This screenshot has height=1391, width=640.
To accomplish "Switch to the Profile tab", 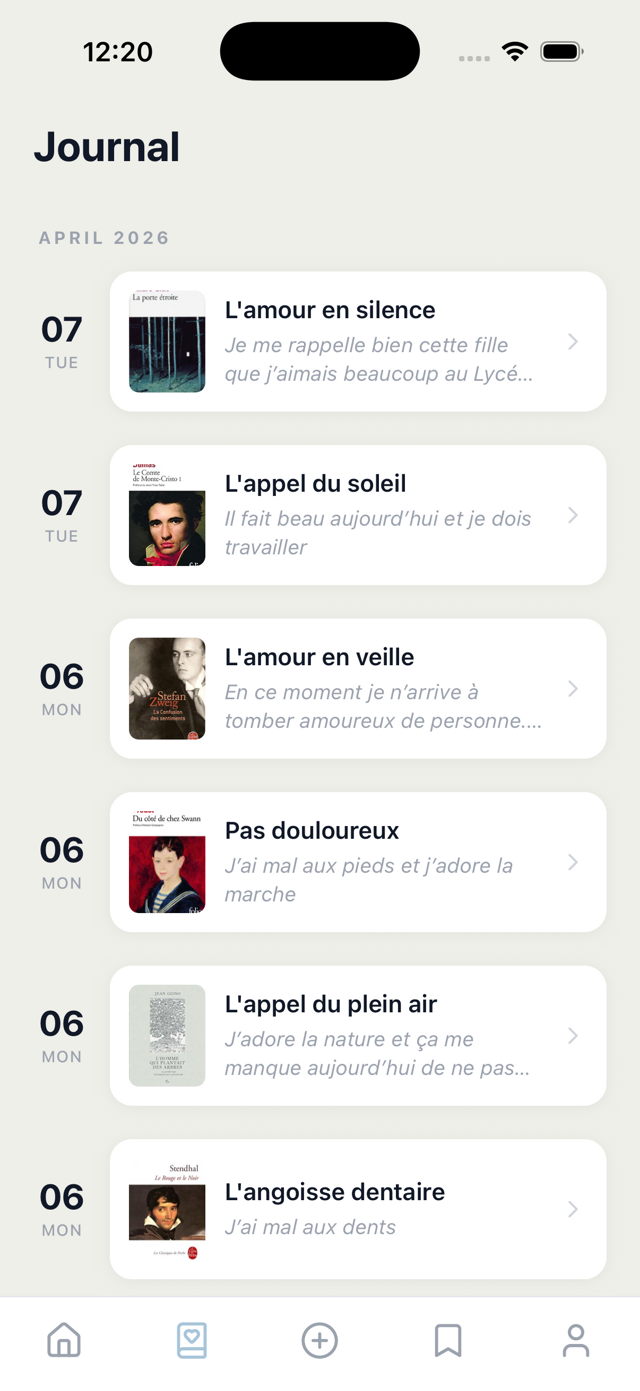I will point(576,1340).
